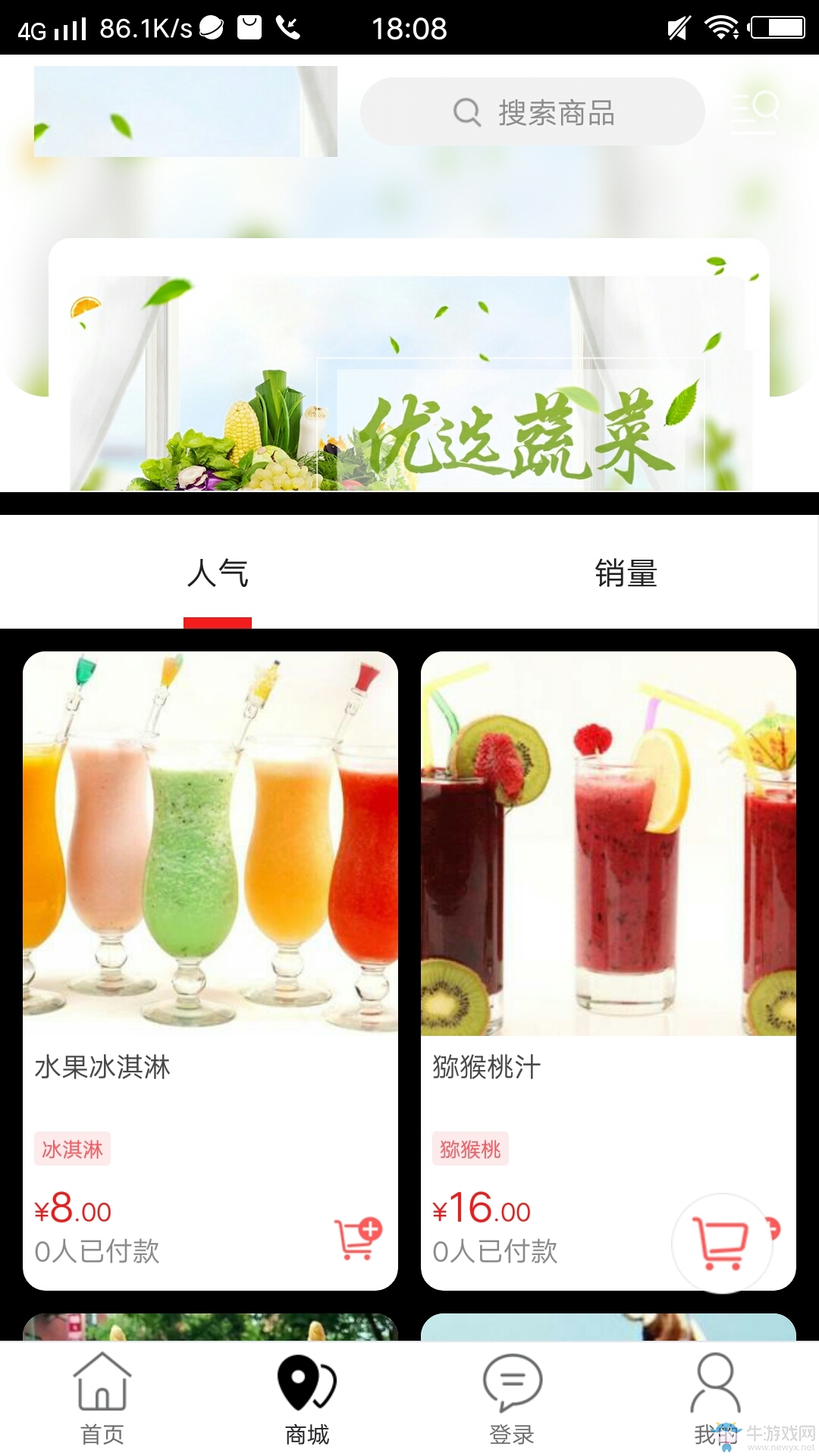Open the 水果冰淇淋 product card
Viewport: 819px width, 1456px height.
(210, 910)
